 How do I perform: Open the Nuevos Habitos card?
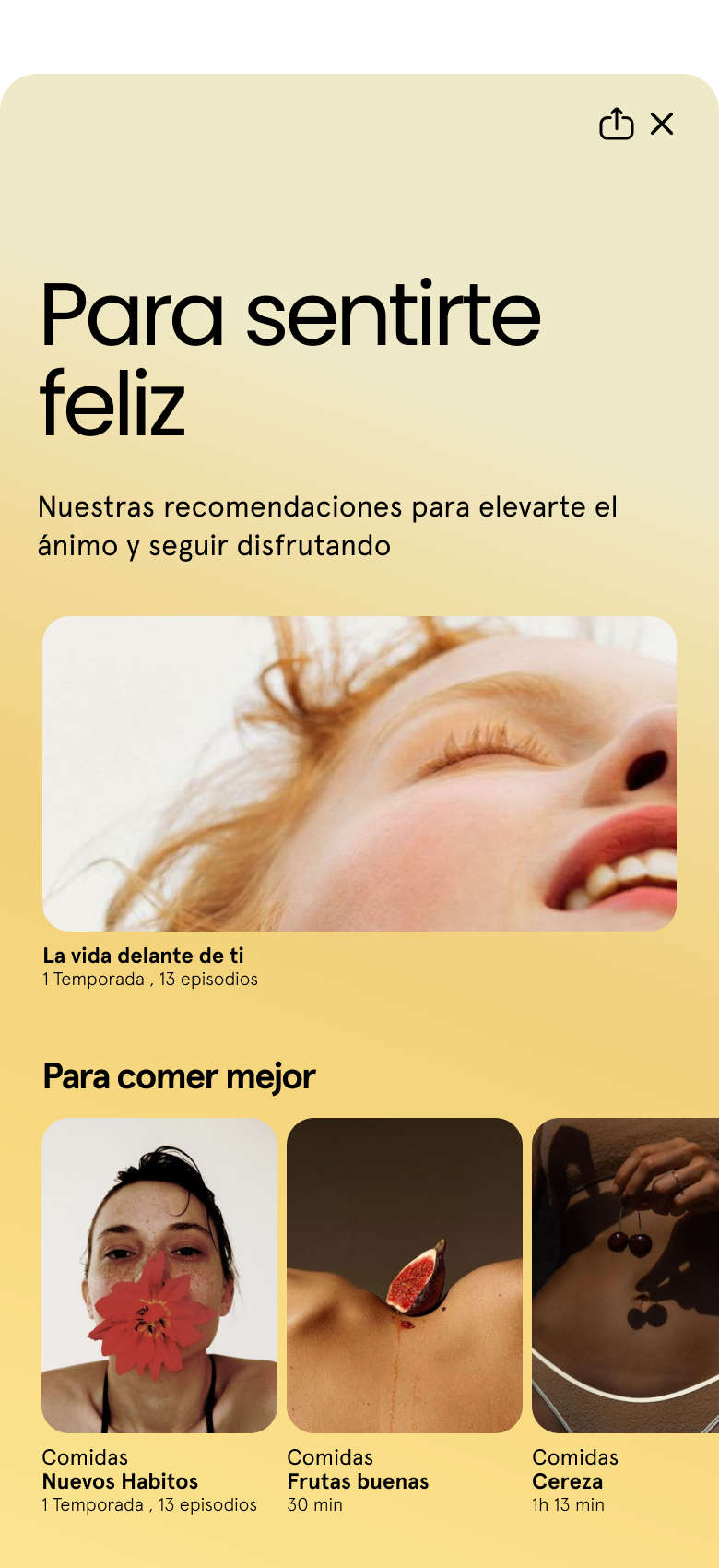[159, 1275]
